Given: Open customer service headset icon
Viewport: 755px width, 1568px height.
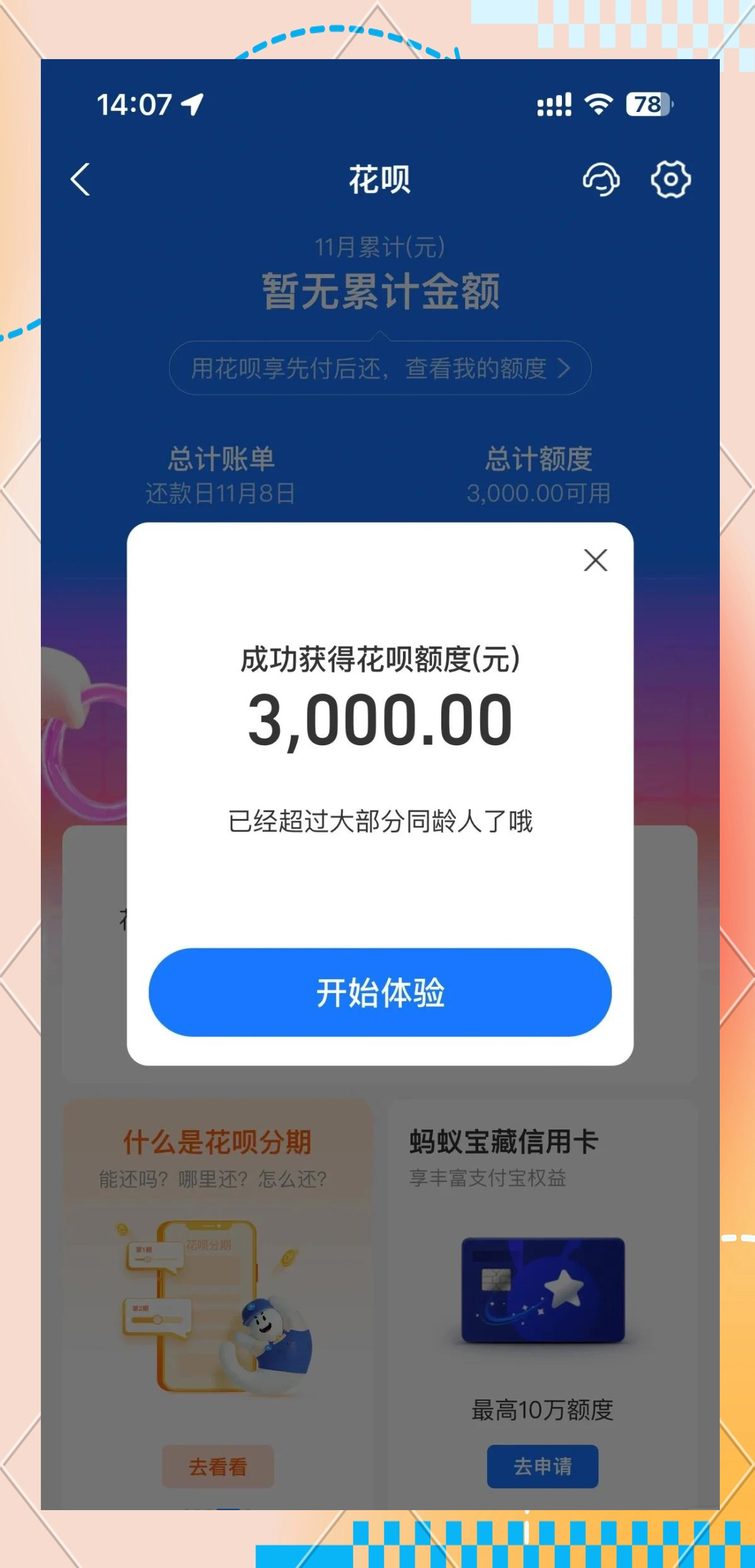Looking at the screenshot, I should [x=601, y=180].
